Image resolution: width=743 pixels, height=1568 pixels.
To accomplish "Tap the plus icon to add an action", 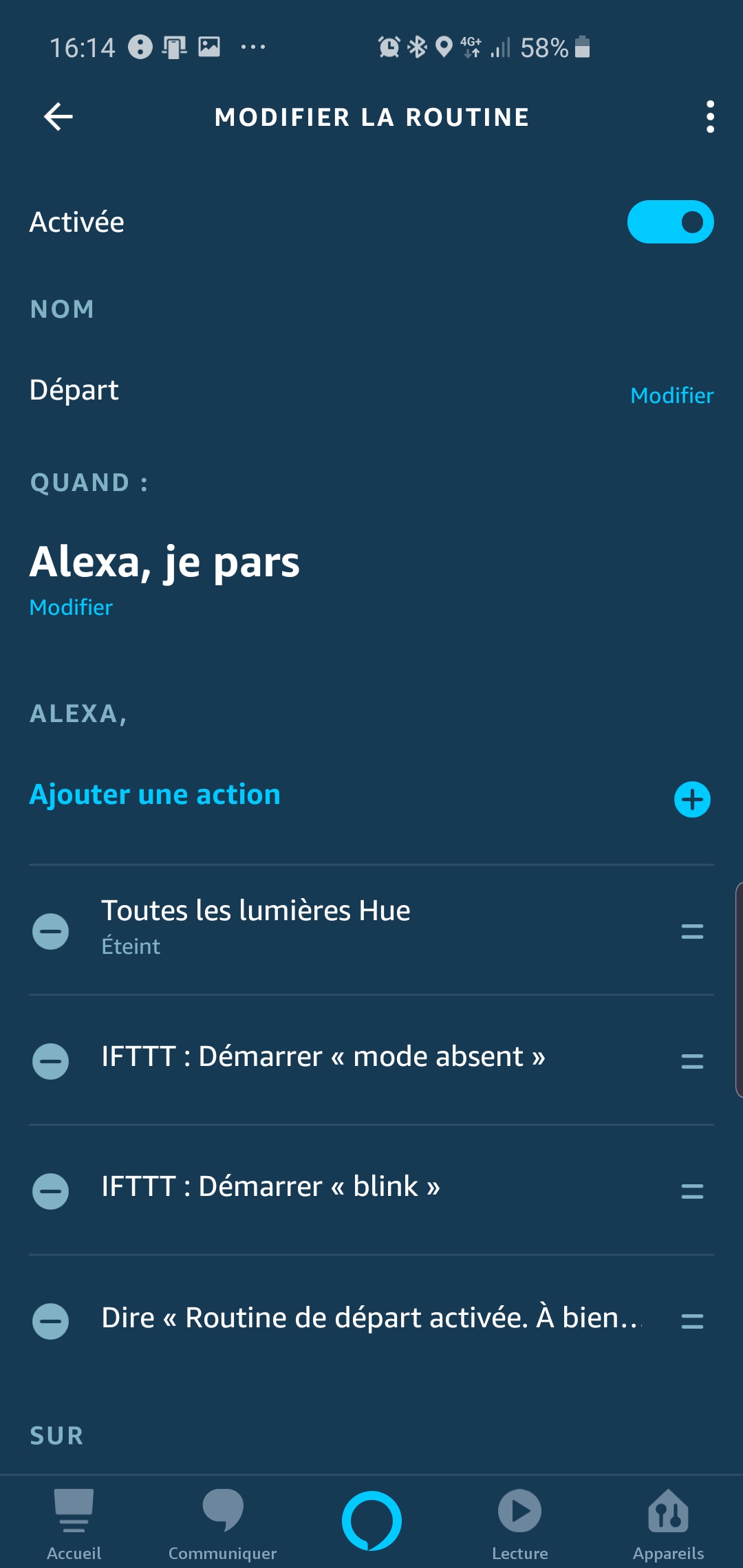I will click(x=692, y=799).
